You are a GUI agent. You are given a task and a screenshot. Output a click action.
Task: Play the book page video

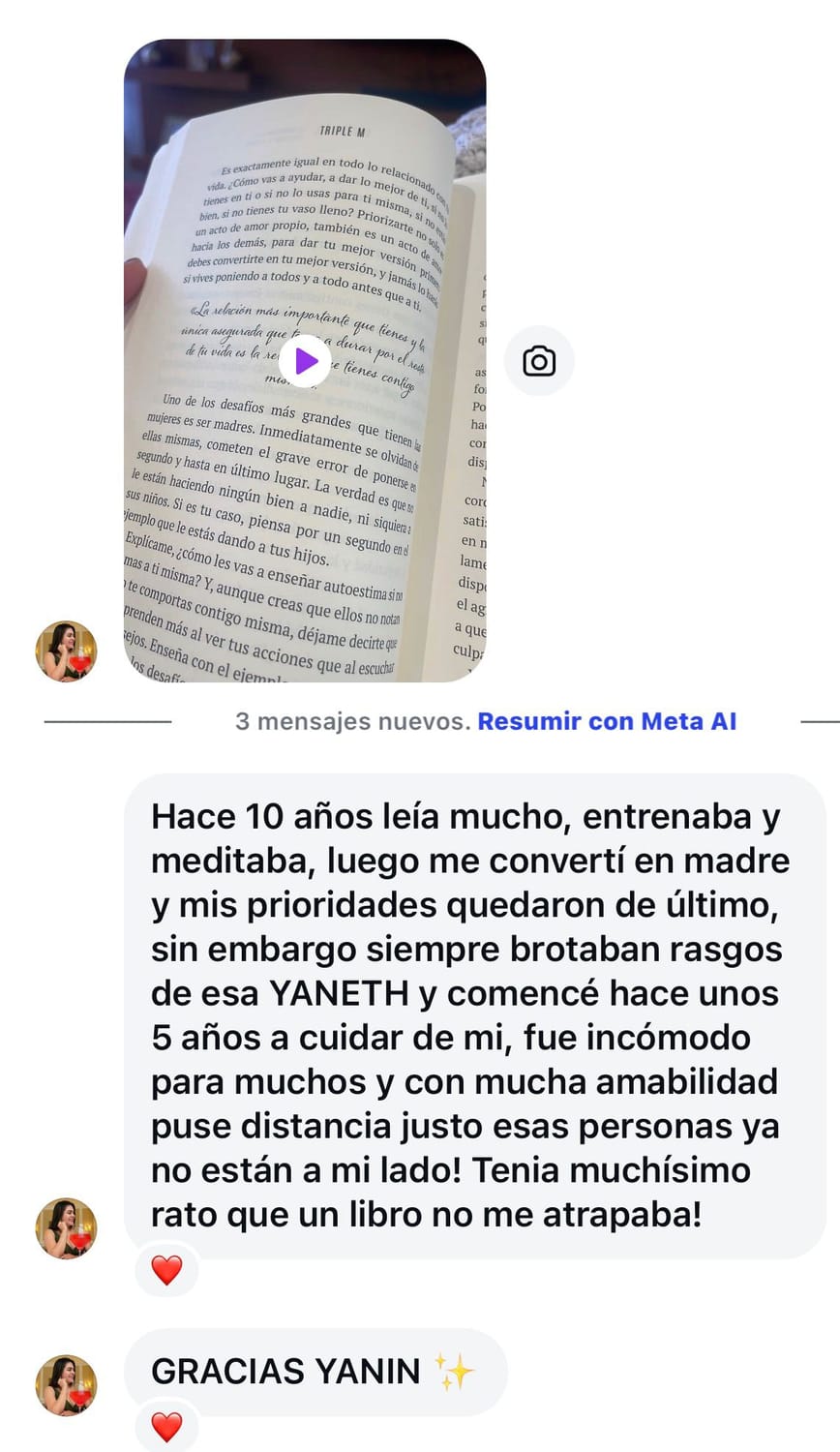305,361
